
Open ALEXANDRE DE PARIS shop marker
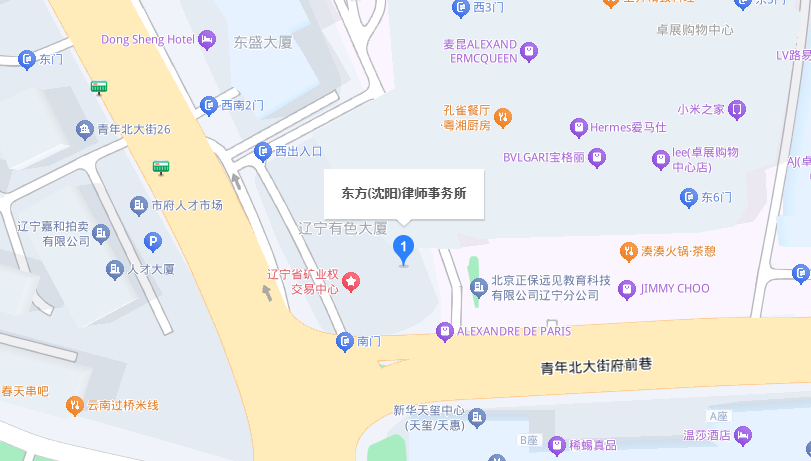click(x=444, y=331)
